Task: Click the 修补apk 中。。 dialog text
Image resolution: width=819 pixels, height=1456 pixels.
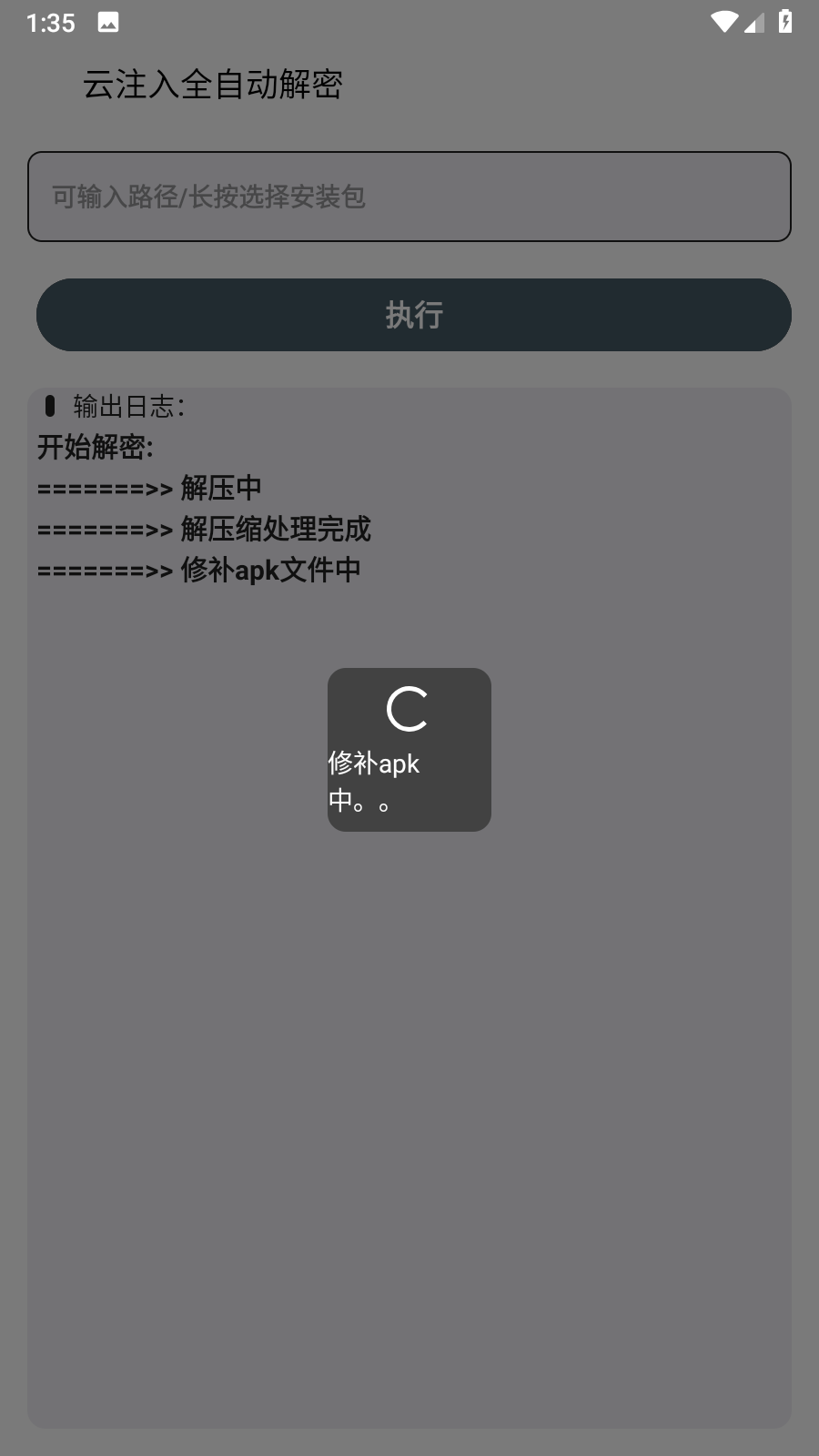Action: pos(373,783)
